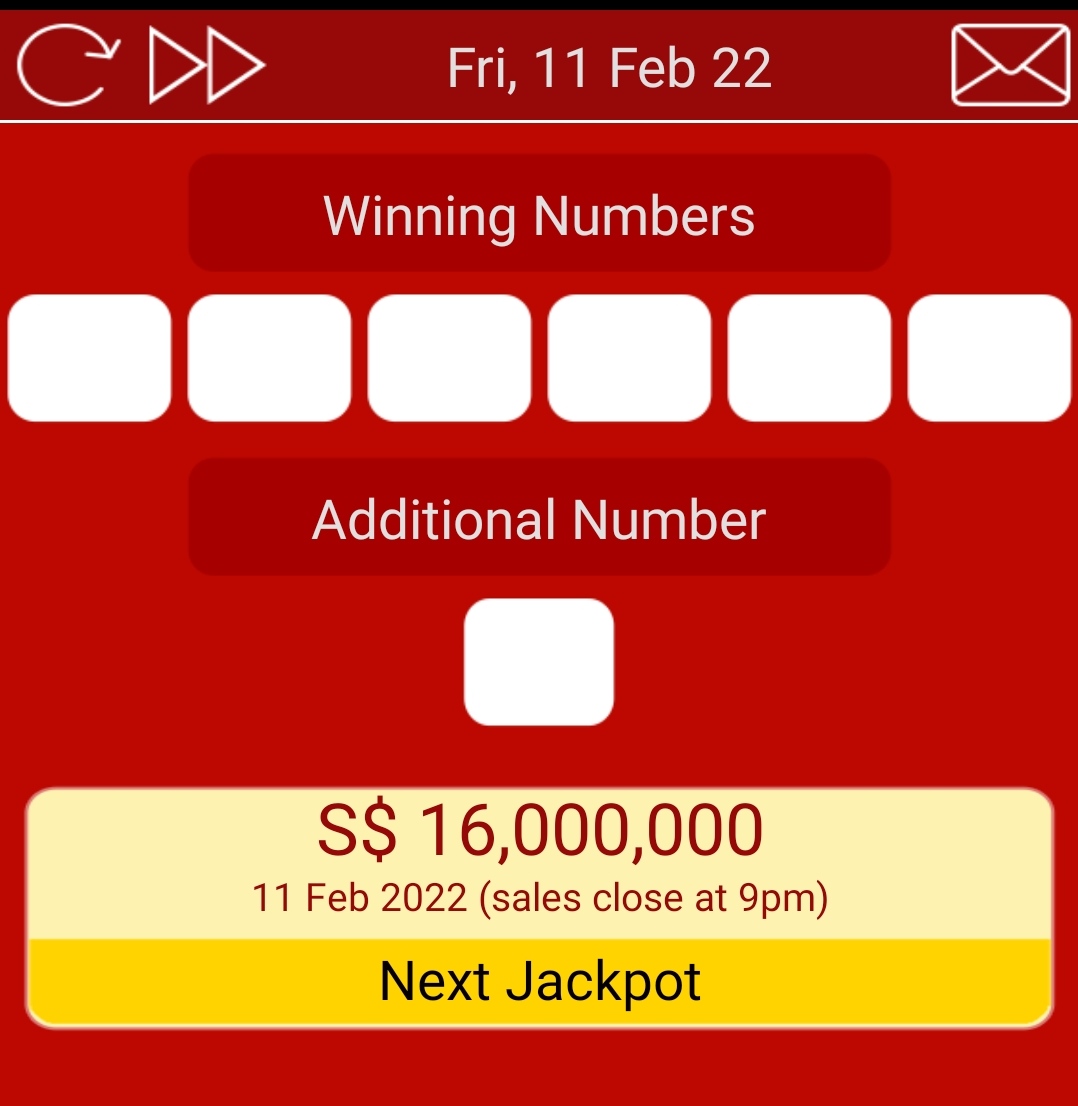
Task: Tap the double-arrow skip icon
Action: click(x=207, y=67)
